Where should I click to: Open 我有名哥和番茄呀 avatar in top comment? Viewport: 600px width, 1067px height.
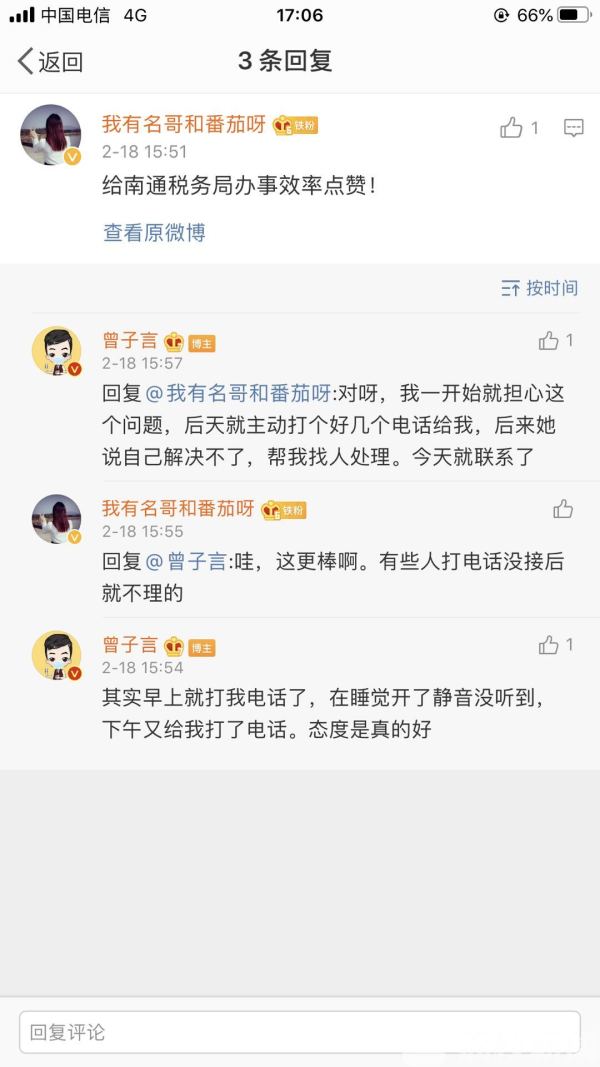tap(51, 134)
